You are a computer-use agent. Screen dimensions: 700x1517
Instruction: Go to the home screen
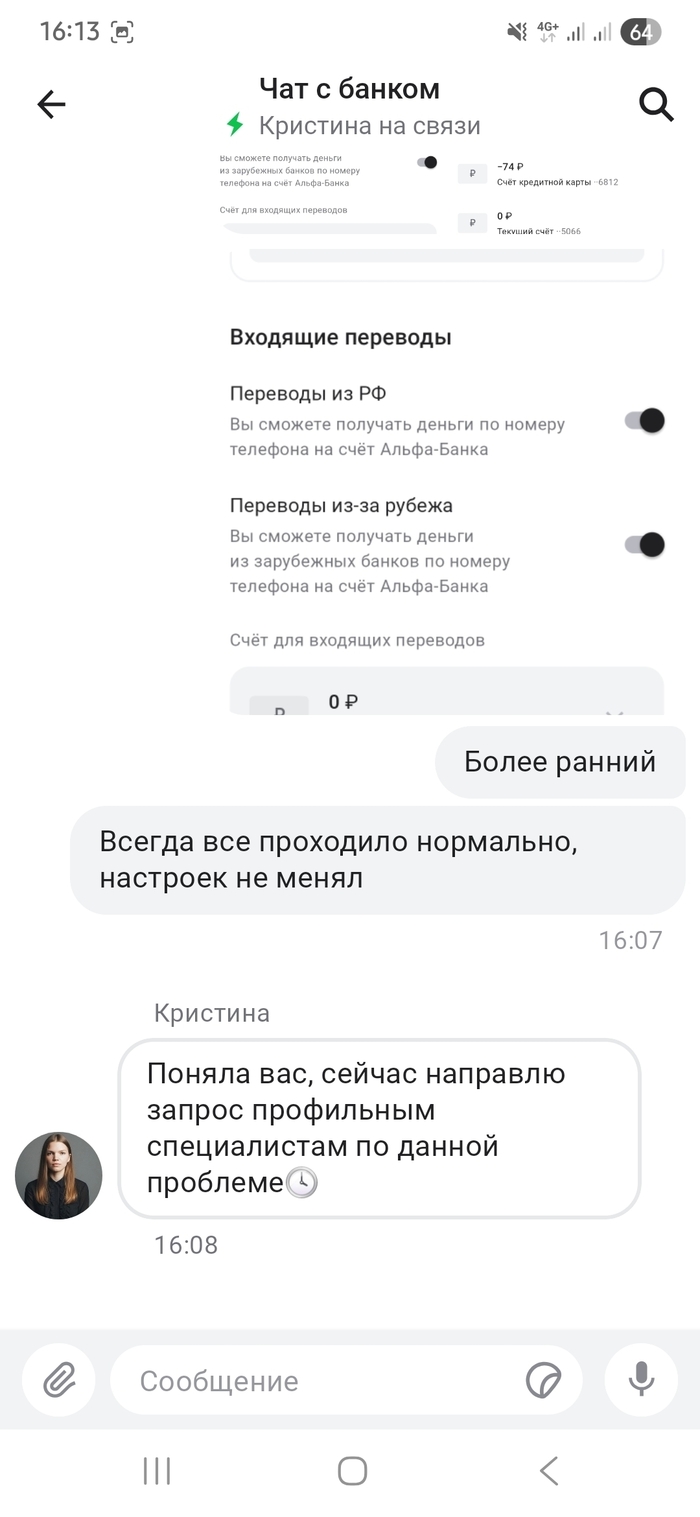352,1470
